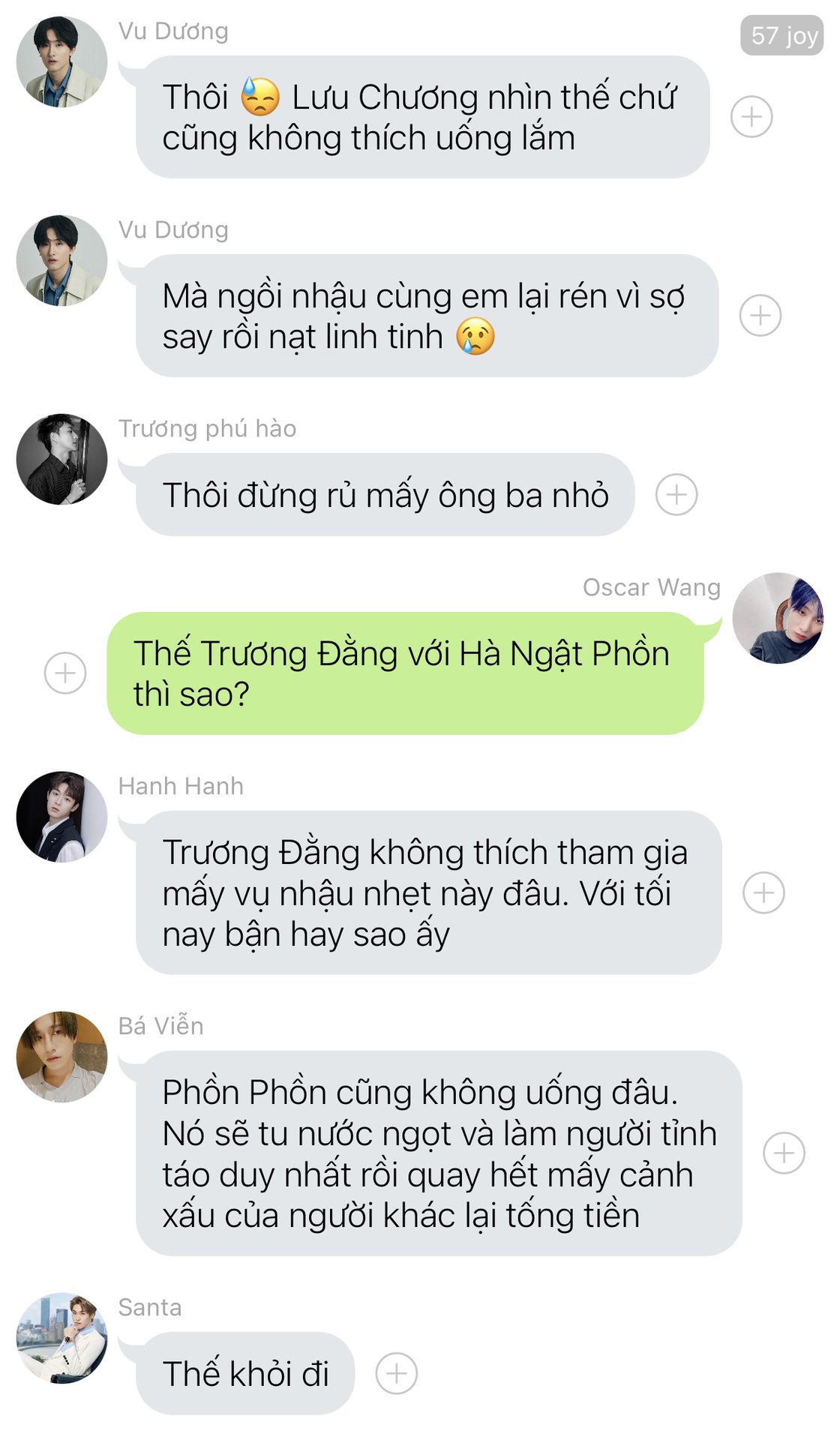The width and height of the screenshot is (840, 1440).
Task: Comment on "Thôi đừng rủ mấy ông ba nhỏ"
Action: click(x=676, y=495)
